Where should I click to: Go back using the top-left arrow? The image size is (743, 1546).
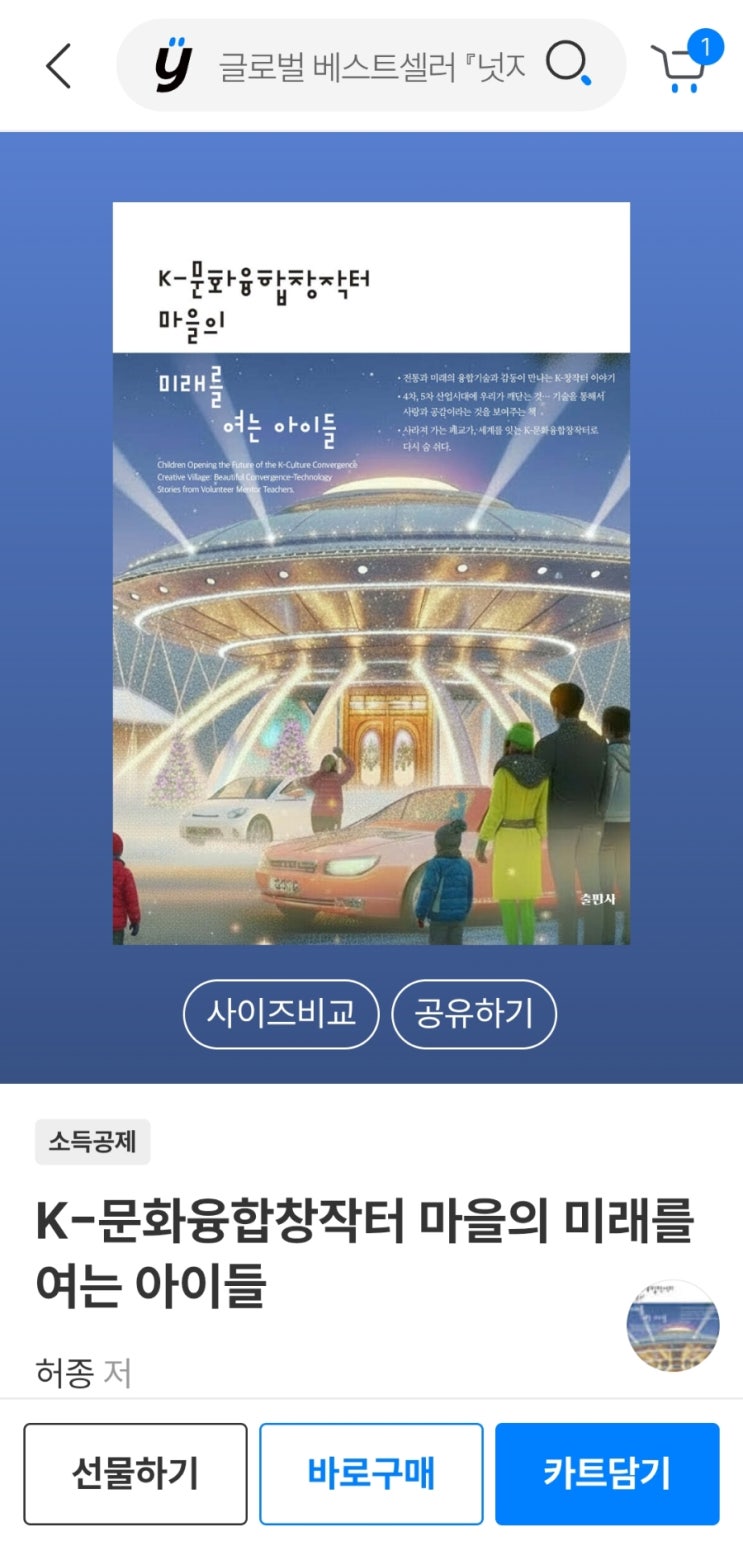(x=58, y=67)
